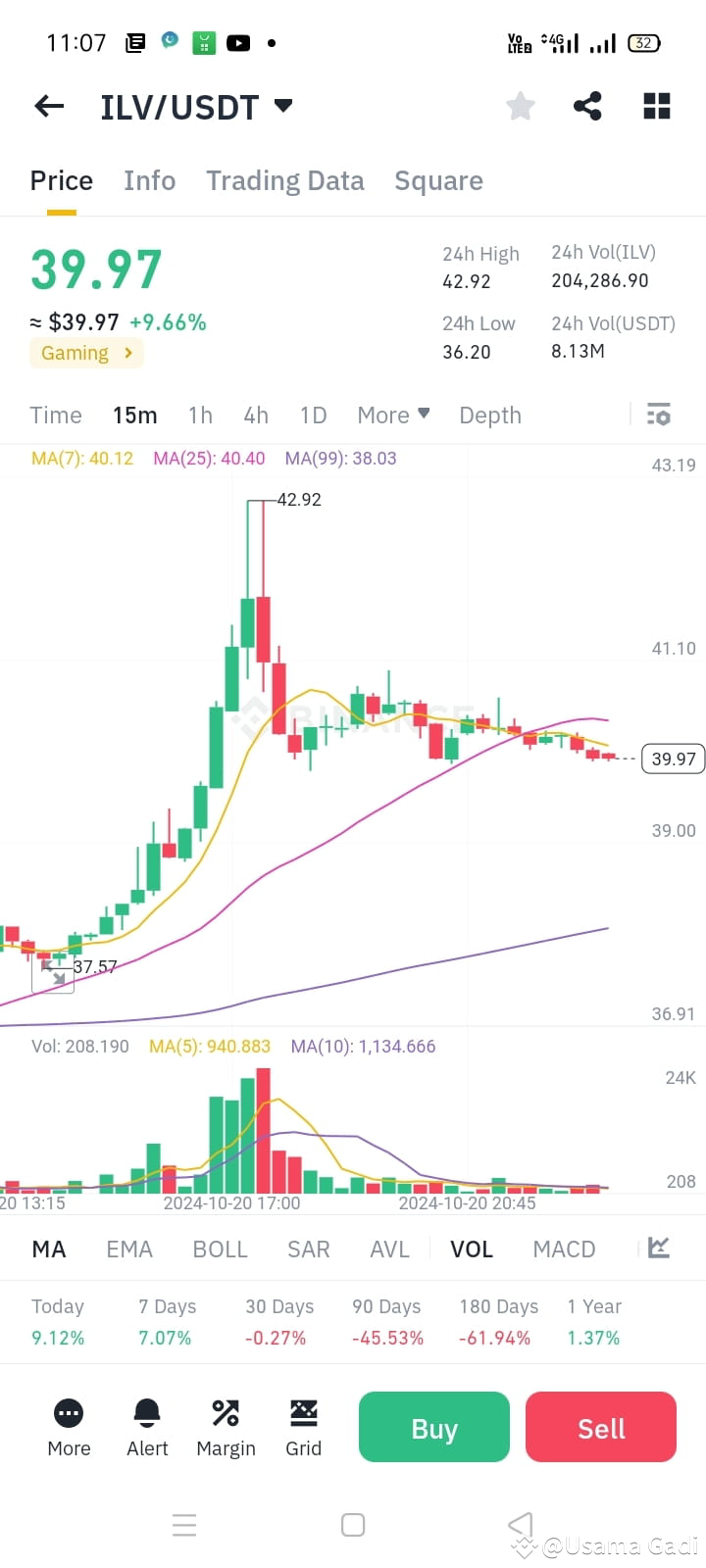Enable the BOLL indicator overlay
The image size is (706, 1568).
[x=220, y=1249]
